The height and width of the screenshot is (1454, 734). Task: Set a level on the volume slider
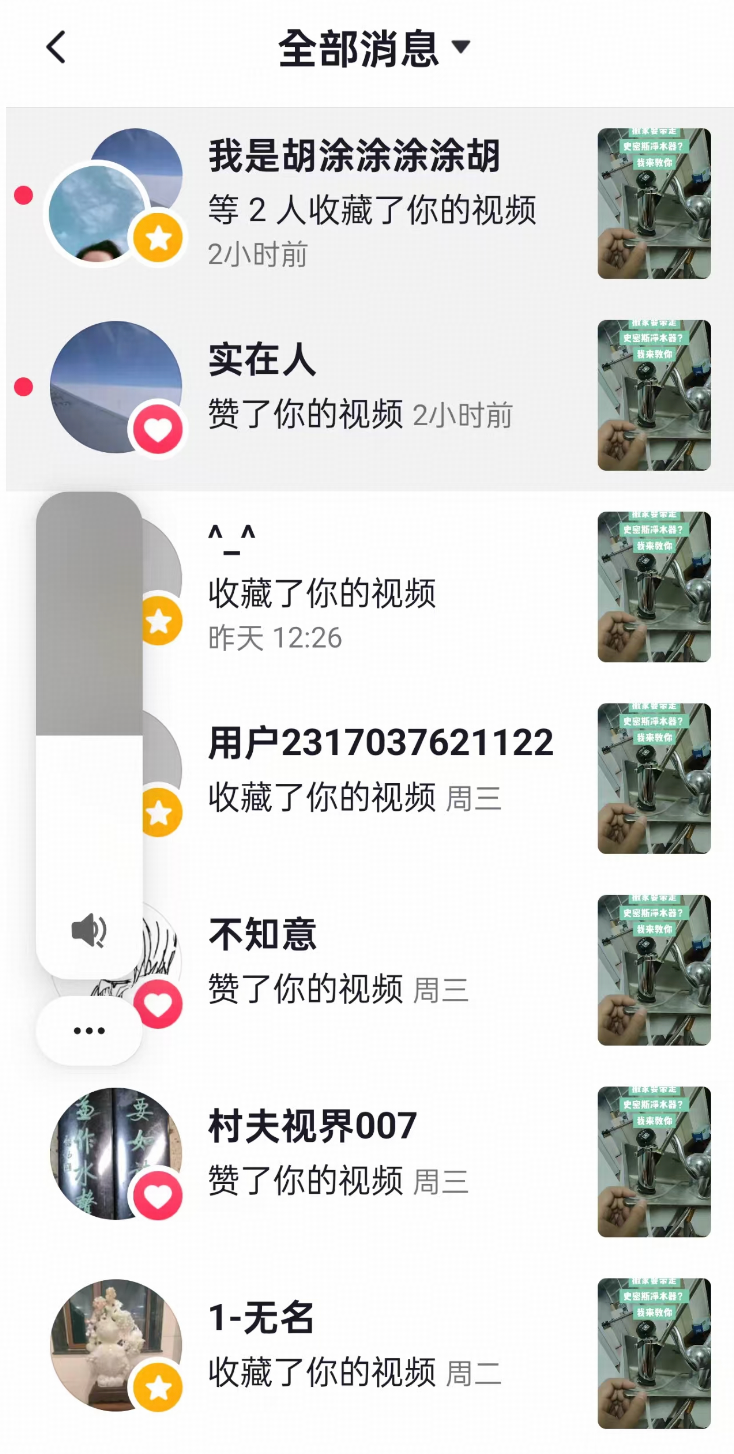[x=89, y=735]
